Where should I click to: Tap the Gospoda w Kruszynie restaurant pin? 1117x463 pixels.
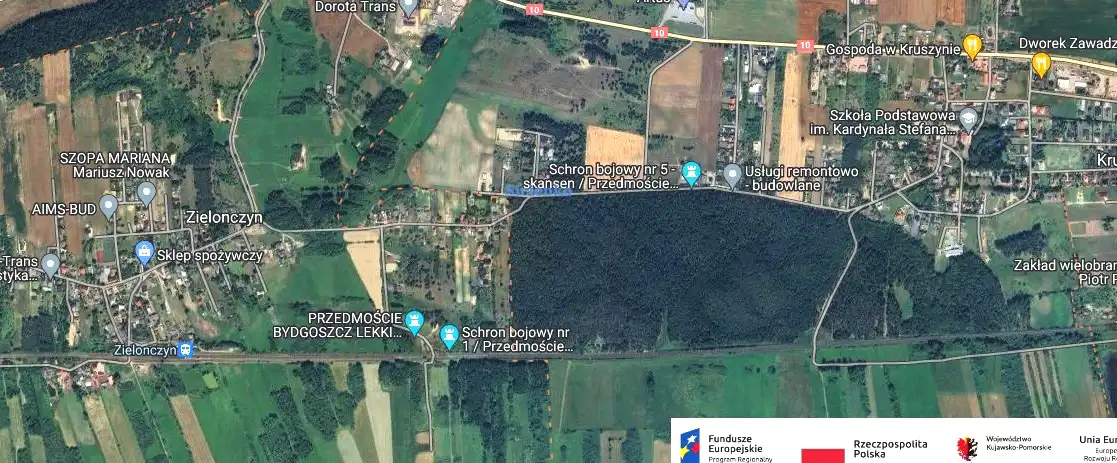coord(971,45)
